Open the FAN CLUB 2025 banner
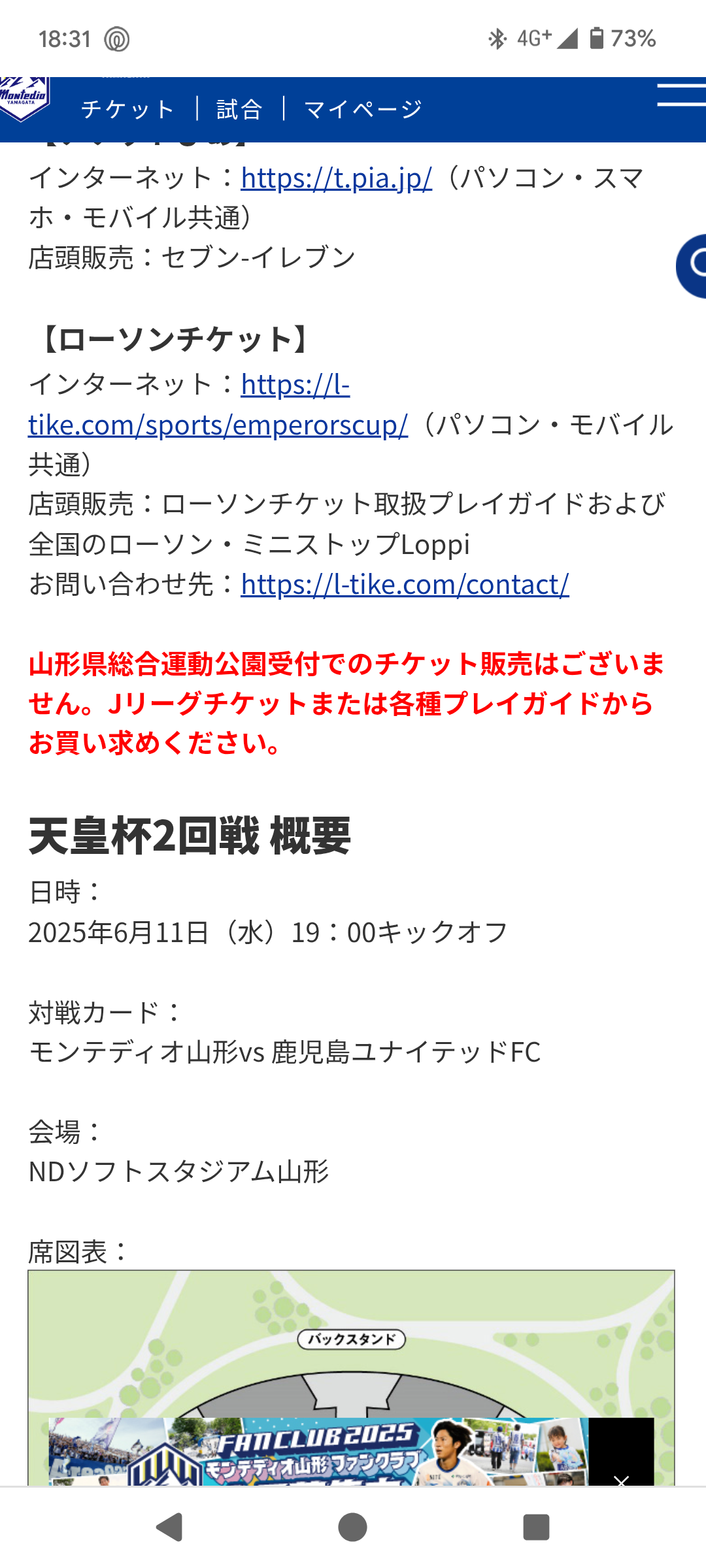Viewport: 706px width, 1568px height. [319, 1451]
